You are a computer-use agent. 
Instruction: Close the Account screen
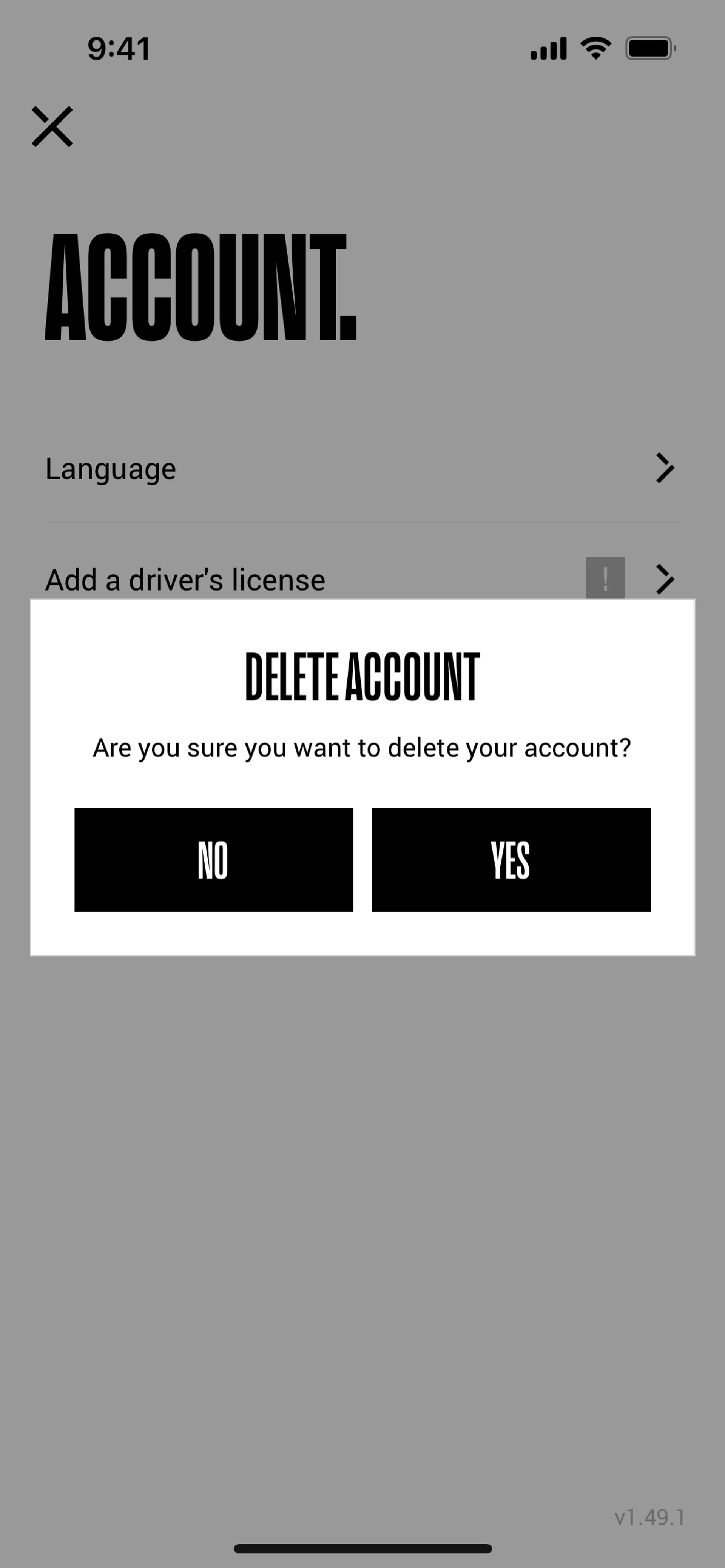pos(52,126)
